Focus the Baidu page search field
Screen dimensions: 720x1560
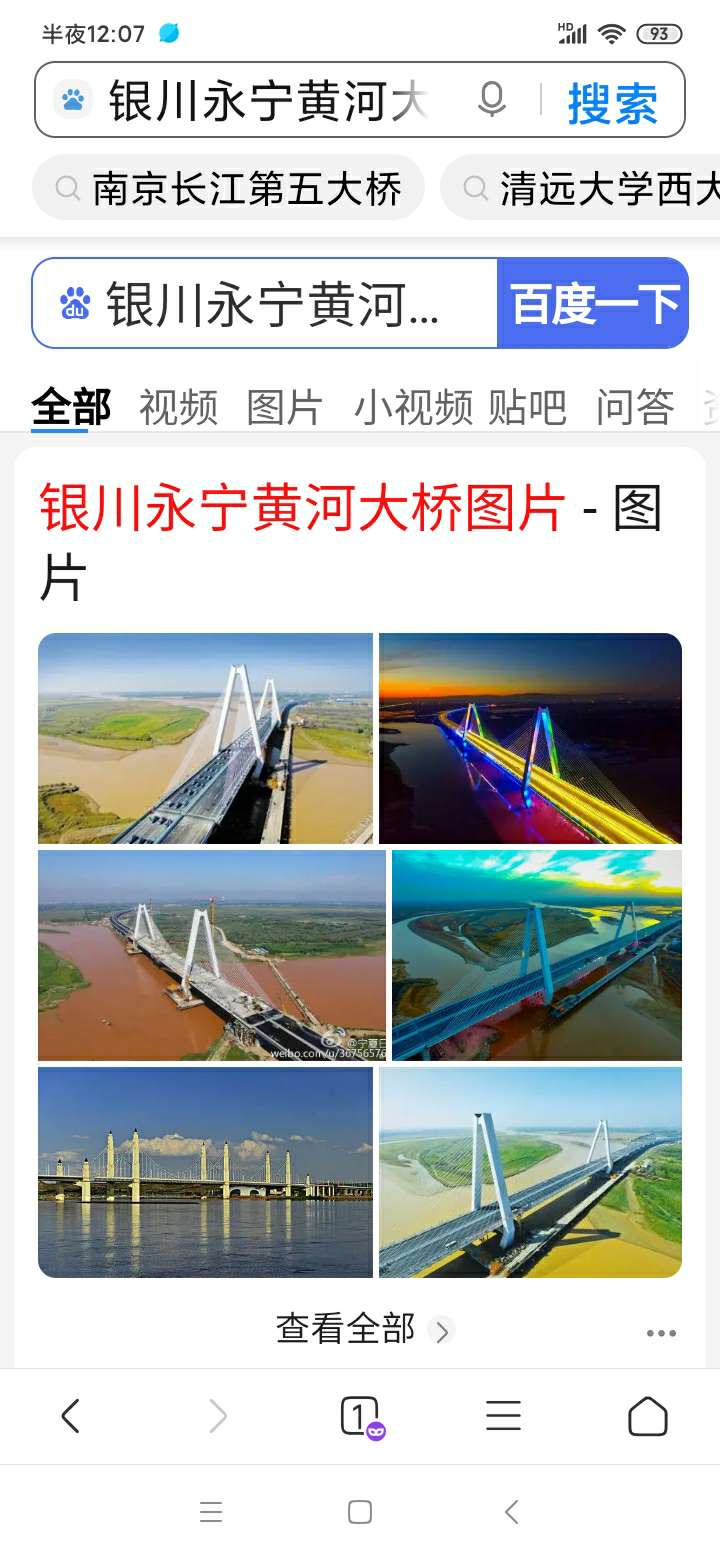point(270,304)
